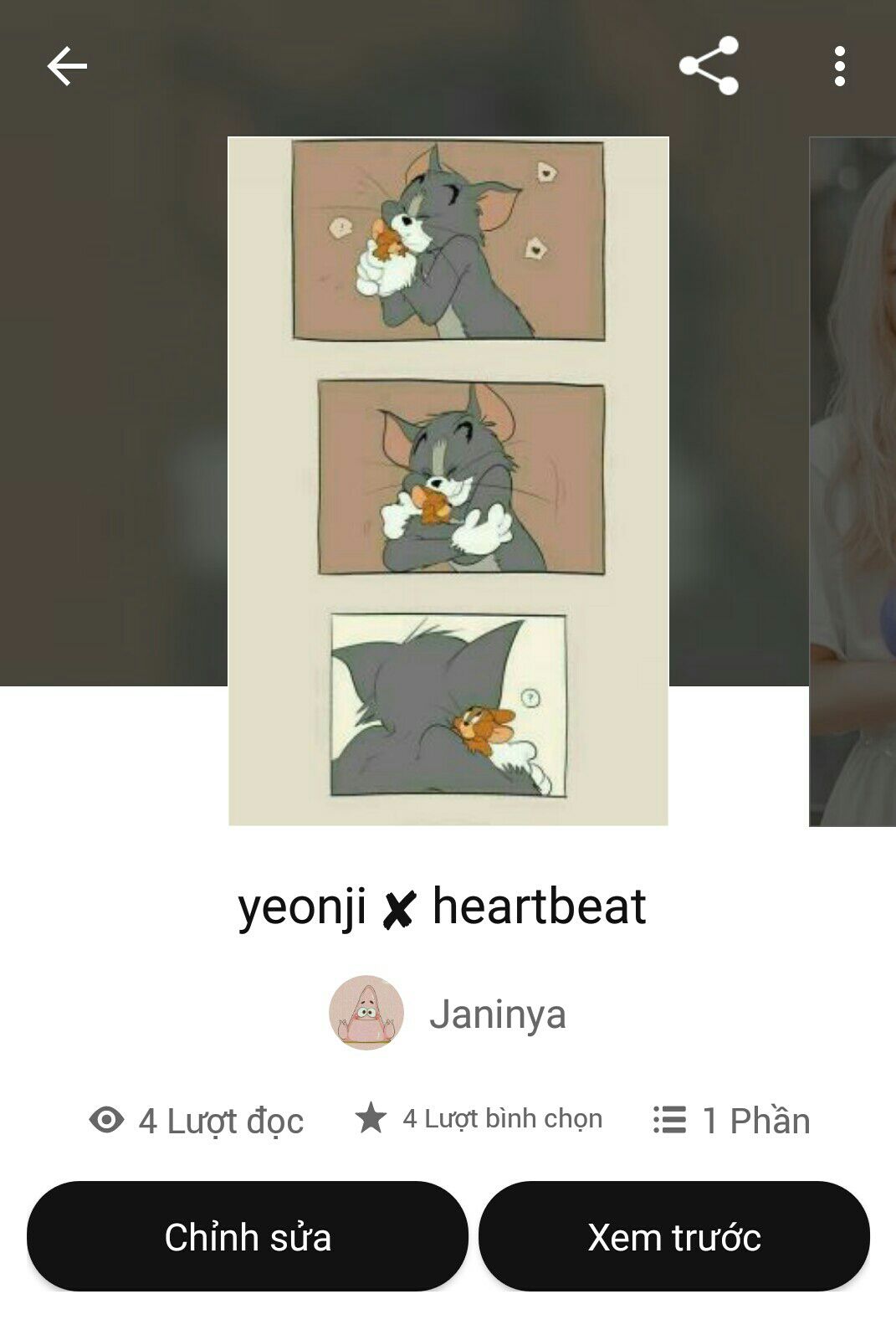Share this story
Image resolution: width=896 pixels, height=1330 pixels.
(709, 65)
